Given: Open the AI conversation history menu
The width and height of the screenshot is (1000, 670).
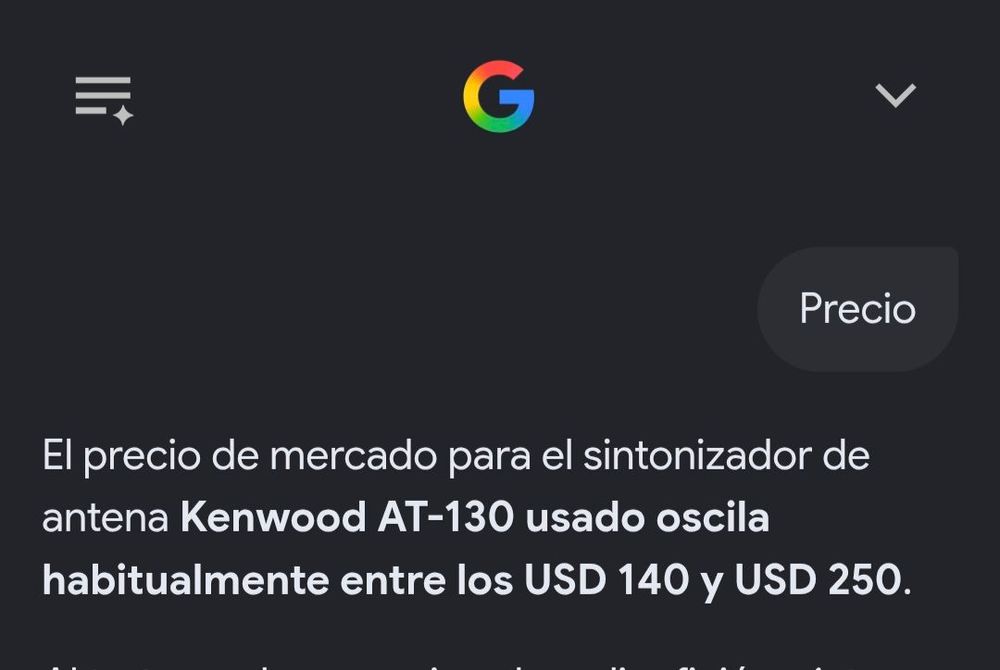Looking at the screenshot, I should tap(104, 100).
